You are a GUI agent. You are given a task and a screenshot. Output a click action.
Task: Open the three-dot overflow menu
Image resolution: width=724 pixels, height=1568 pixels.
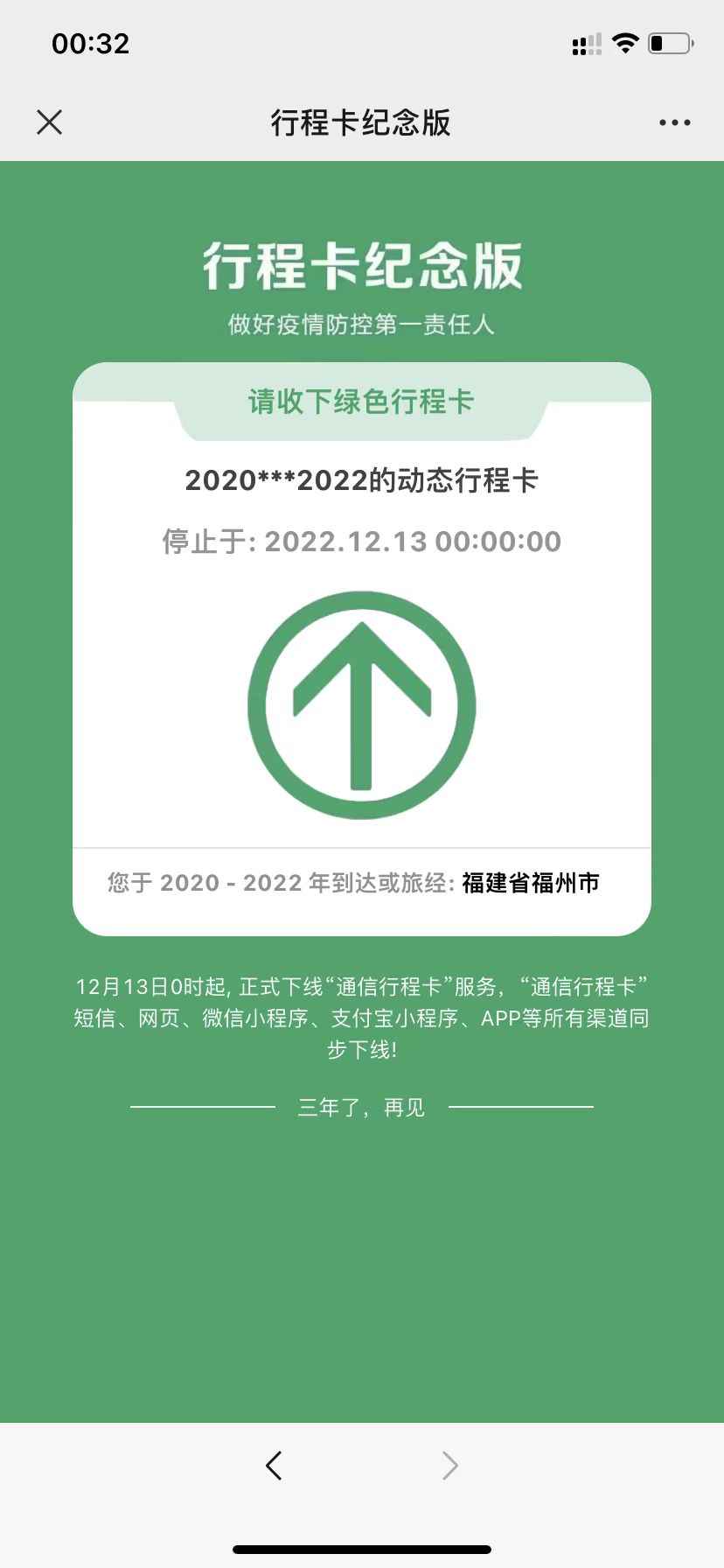(674, 122)
